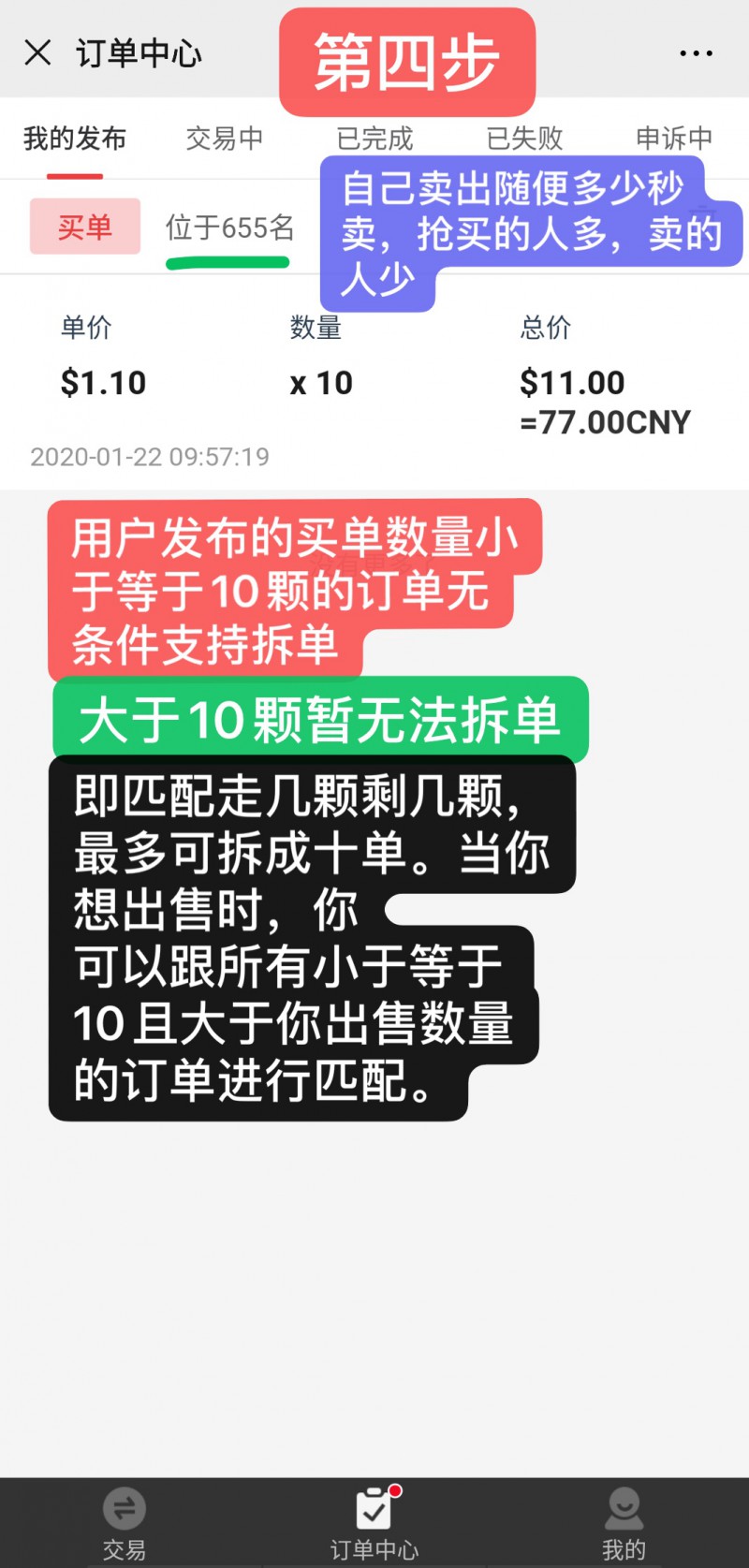Go to 交易 in bottom navigation

pyautogui.click(x=125, y=1523)
